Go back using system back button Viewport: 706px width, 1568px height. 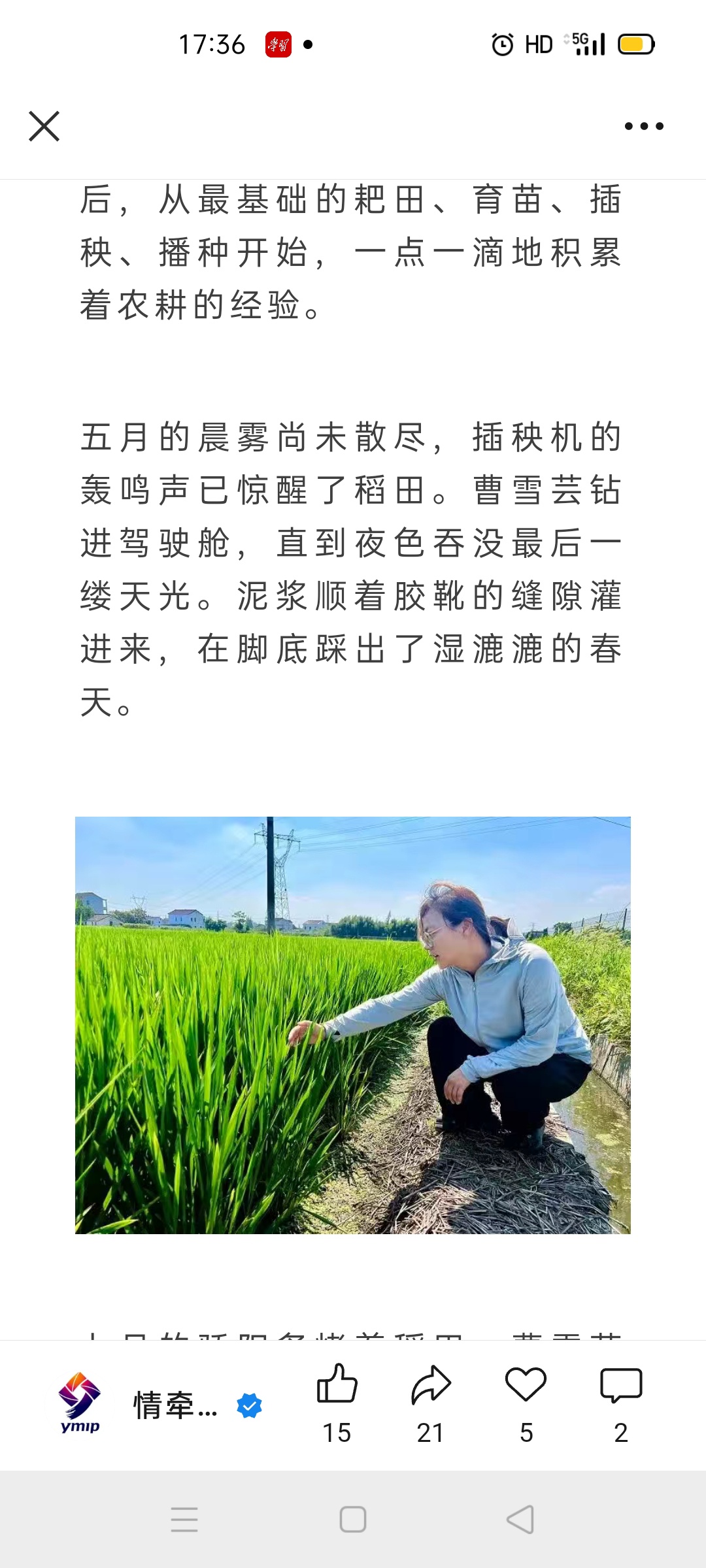point(520,1519)
